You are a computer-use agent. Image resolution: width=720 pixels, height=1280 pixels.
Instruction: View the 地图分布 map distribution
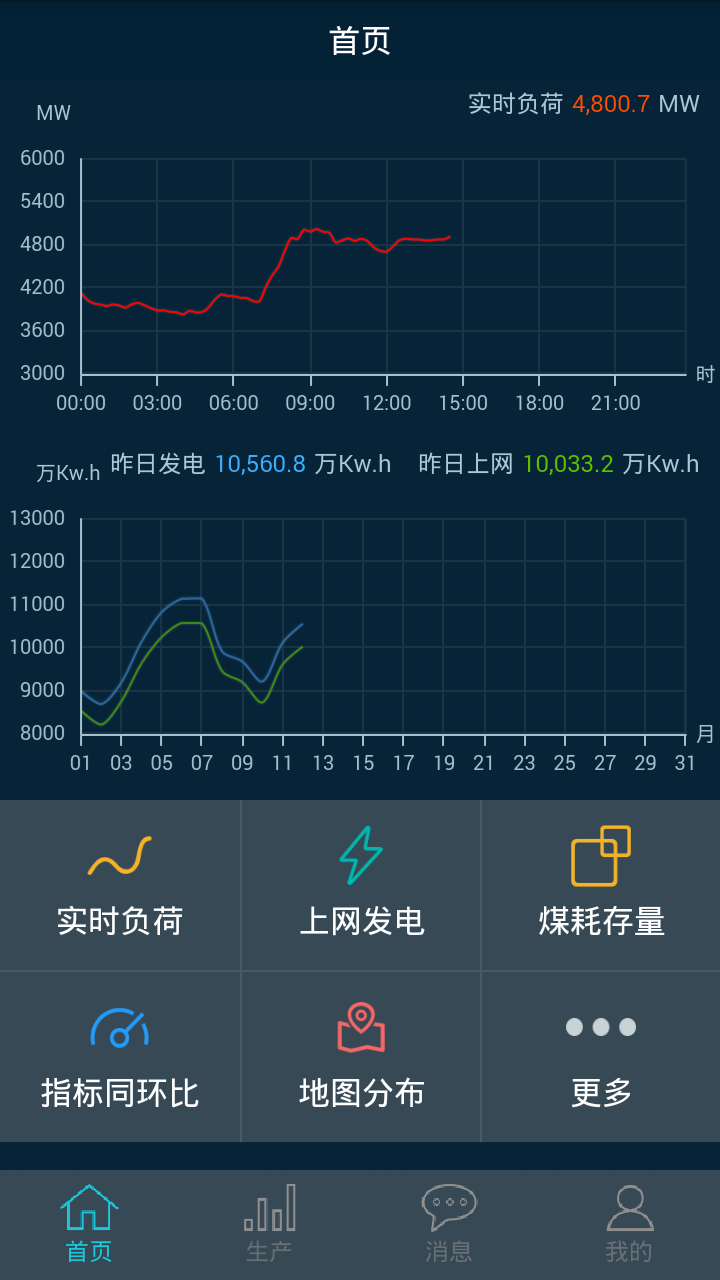coord(361,1057)
